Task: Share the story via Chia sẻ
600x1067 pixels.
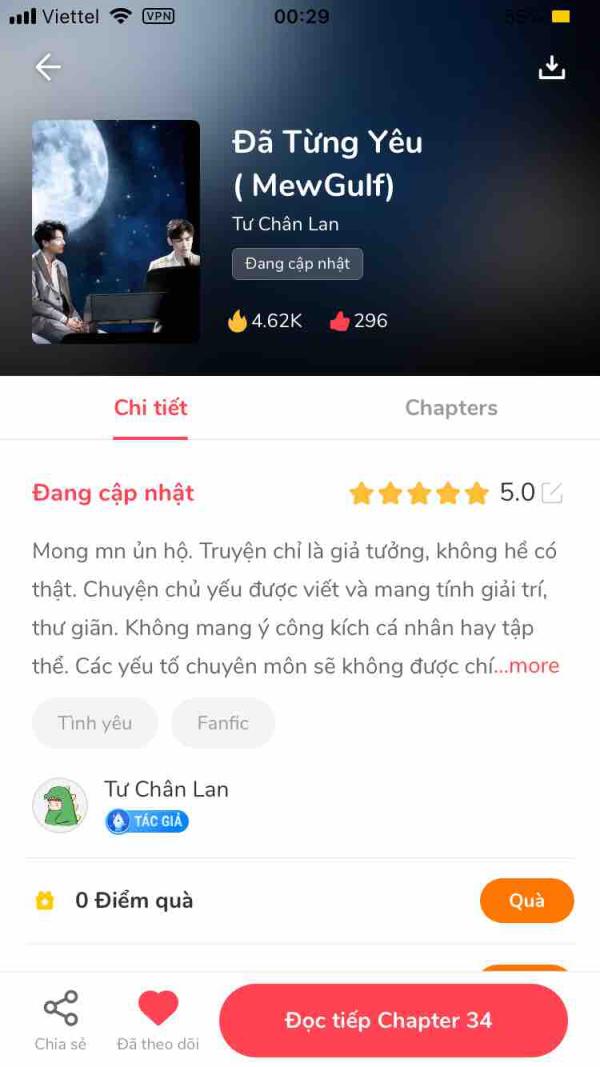Action: tap(61, 1018)
